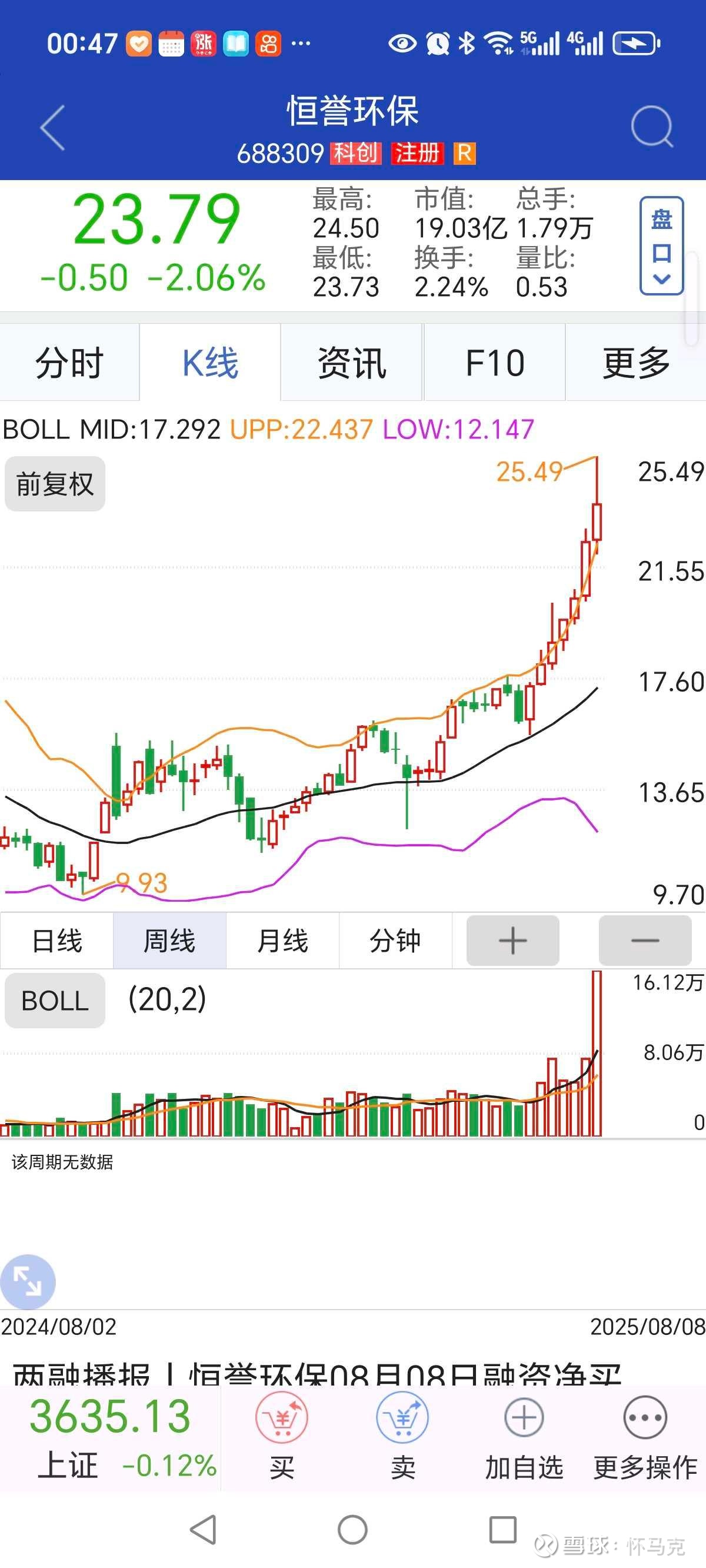Choose the 分钟 minute period
Viewport: 706px width, 1568px height.
tap(395, 941)
